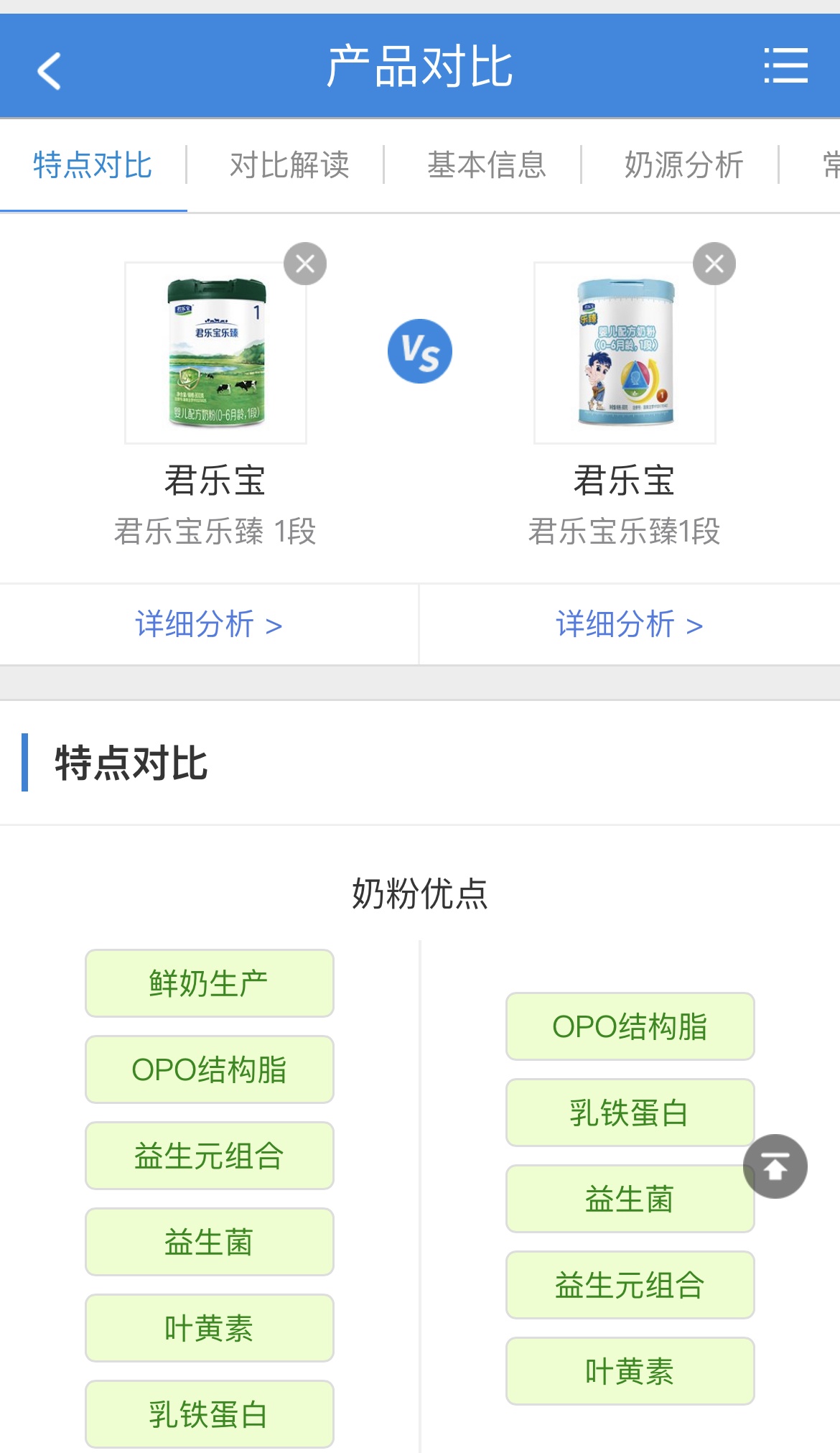Open 详细分析 under the green-can product
Screen dimensions: 840x1453
[209, 624]
